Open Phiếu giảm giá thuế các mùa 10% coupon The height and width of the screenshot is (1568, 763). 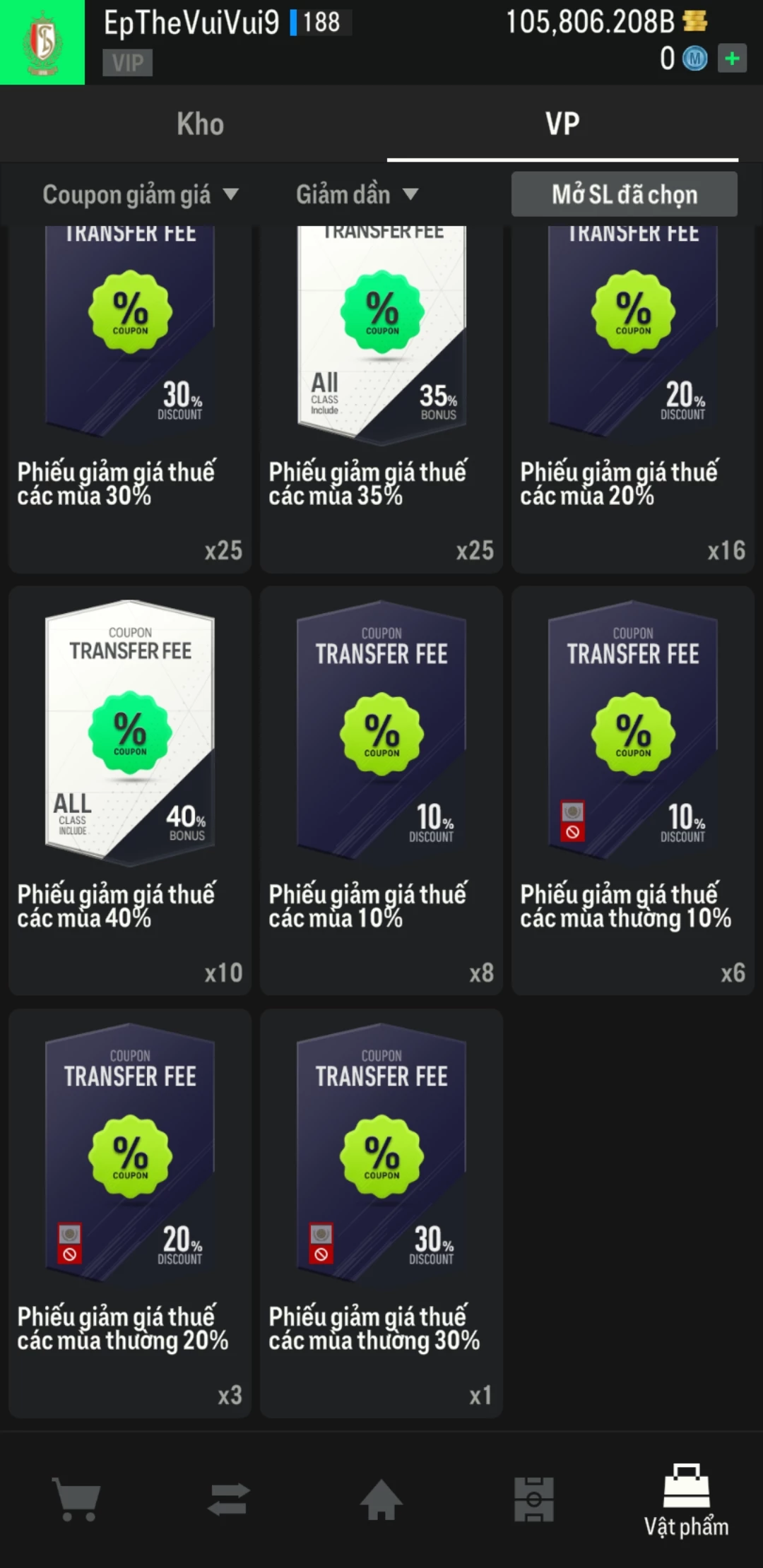(381, 790)
